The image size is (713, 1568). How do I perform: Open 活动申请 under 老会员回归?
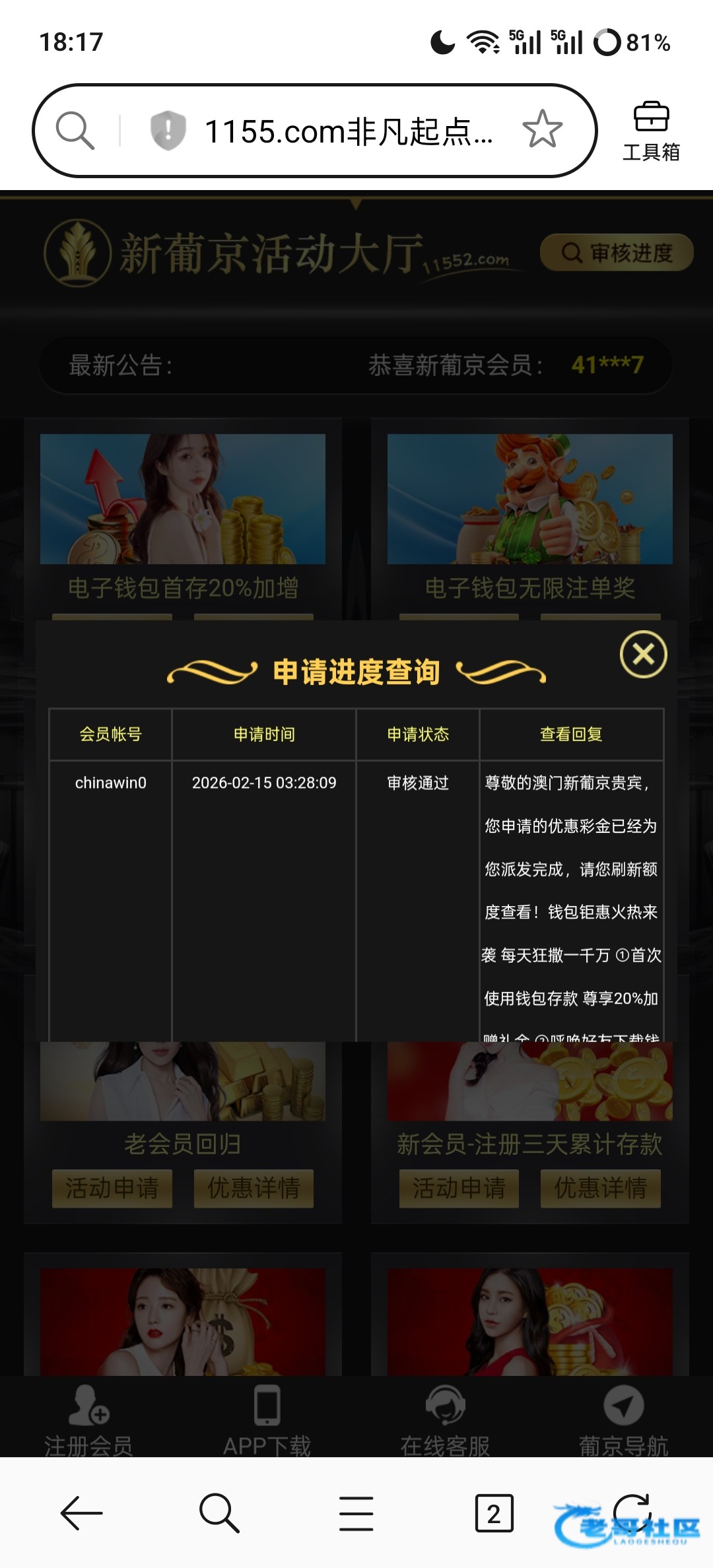(112, 1189)
